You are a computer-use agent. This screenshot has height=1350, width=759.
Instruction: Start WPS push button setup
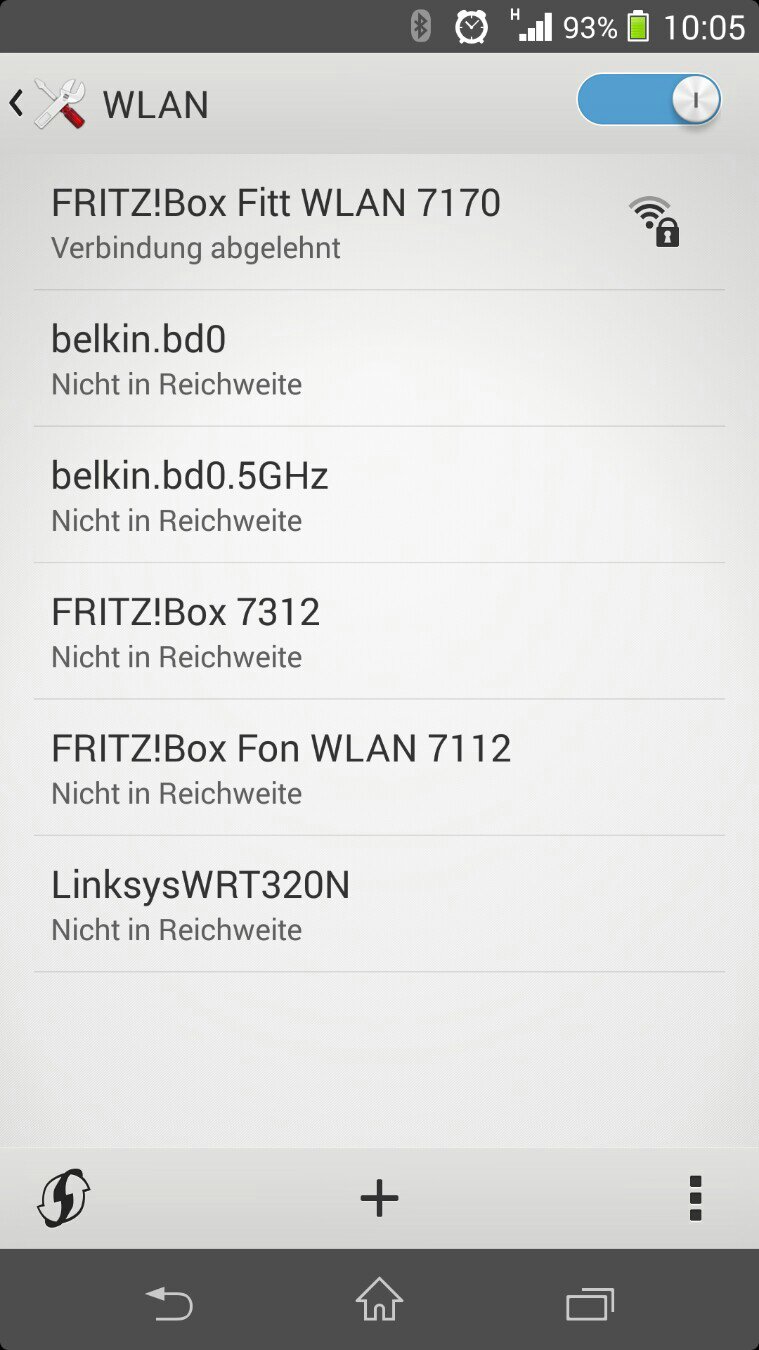click(x=64, y=1197)
